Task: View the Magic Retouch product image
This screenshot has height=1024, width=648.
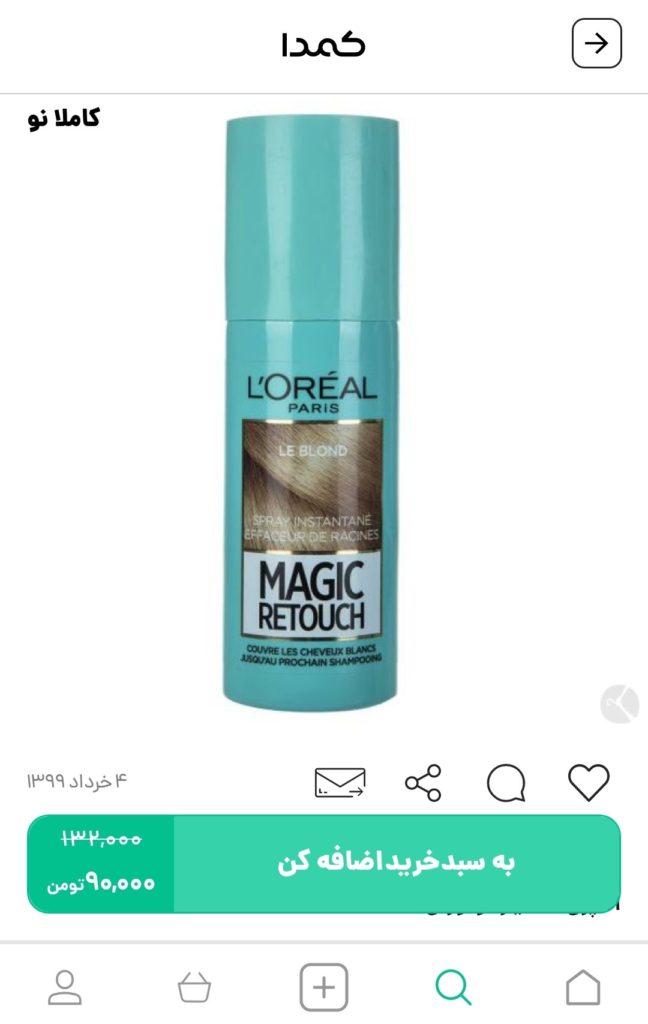Action: point(310,410)
